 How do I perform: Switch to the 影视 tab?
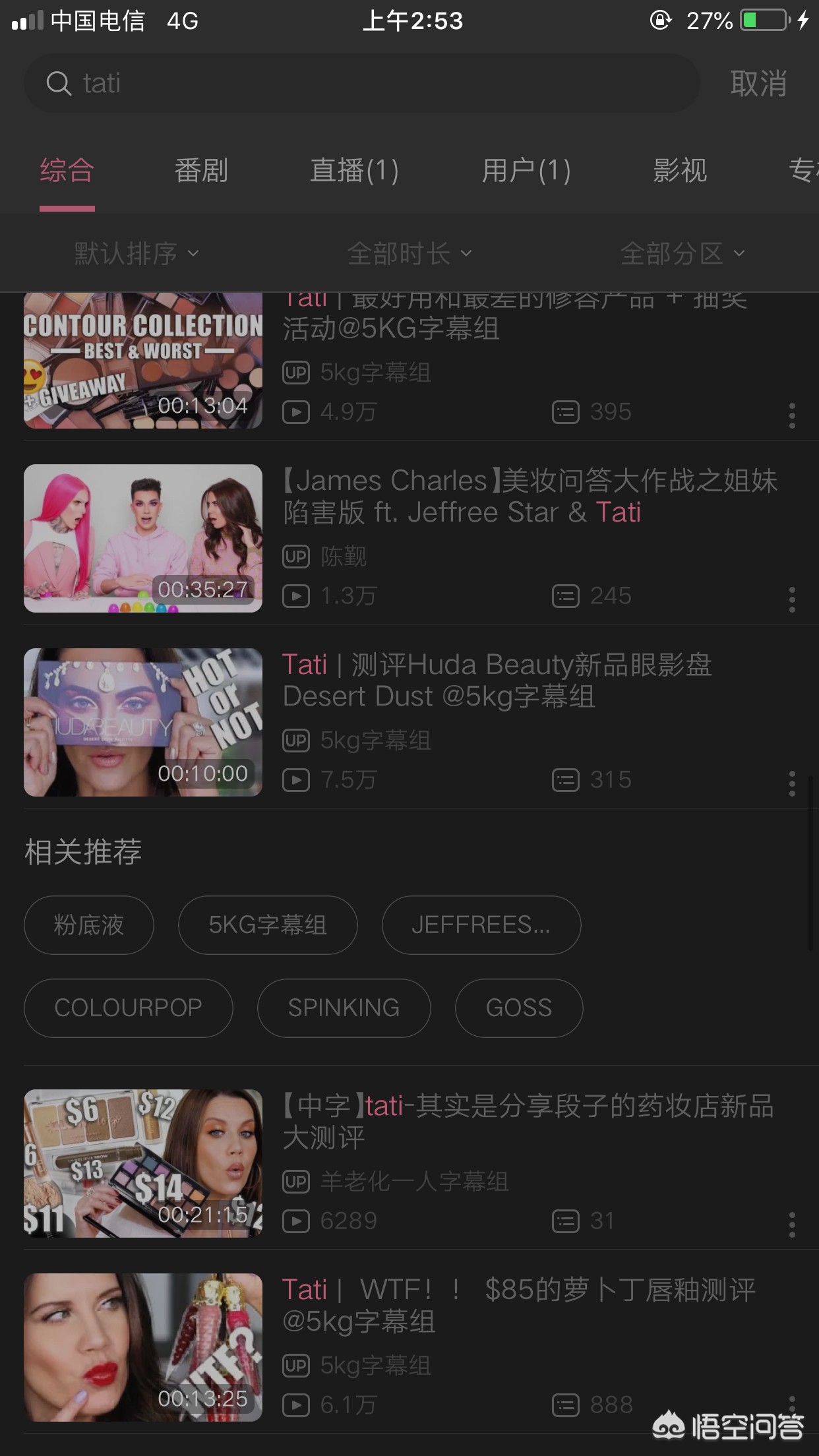point(680,171)
